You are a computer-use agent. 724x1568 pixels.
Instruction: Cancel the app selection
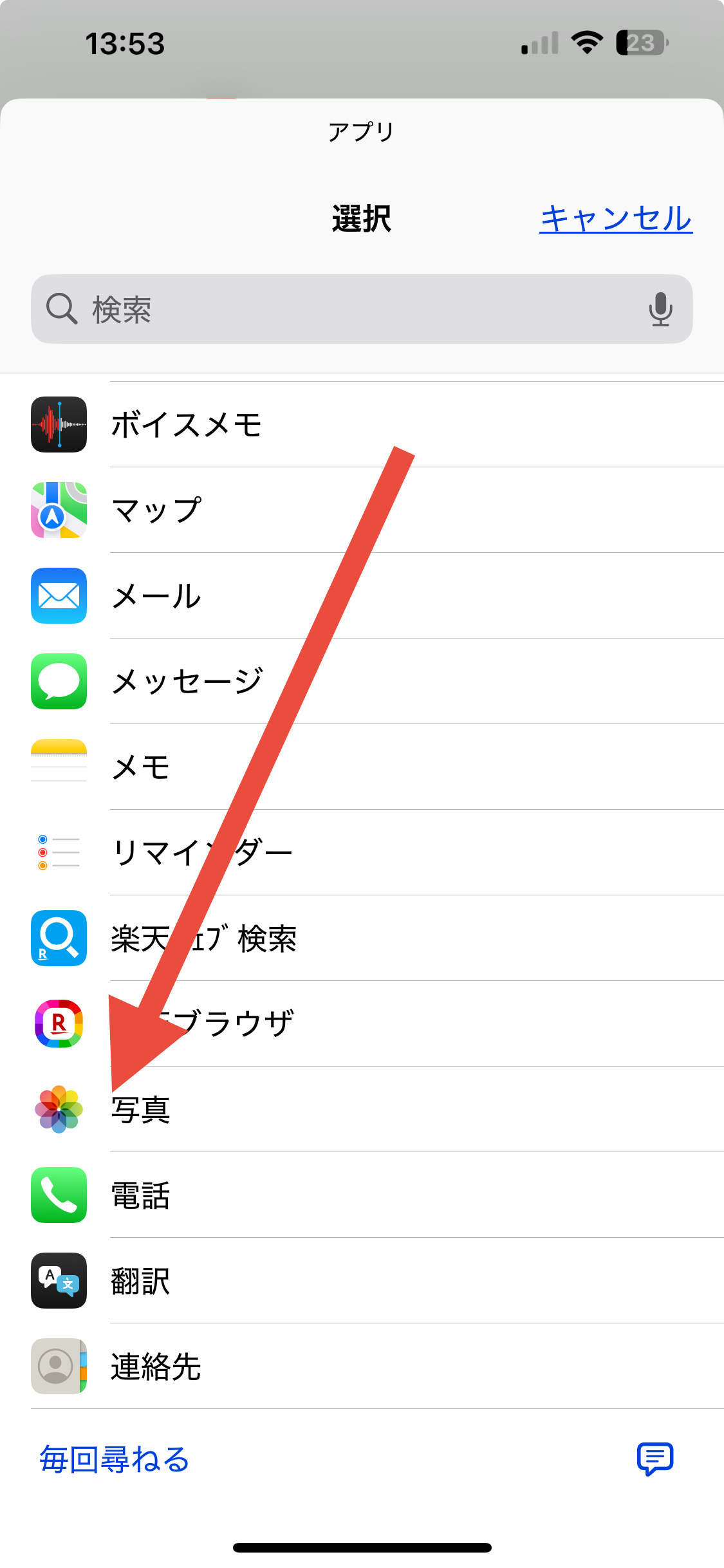pos(616,219)
